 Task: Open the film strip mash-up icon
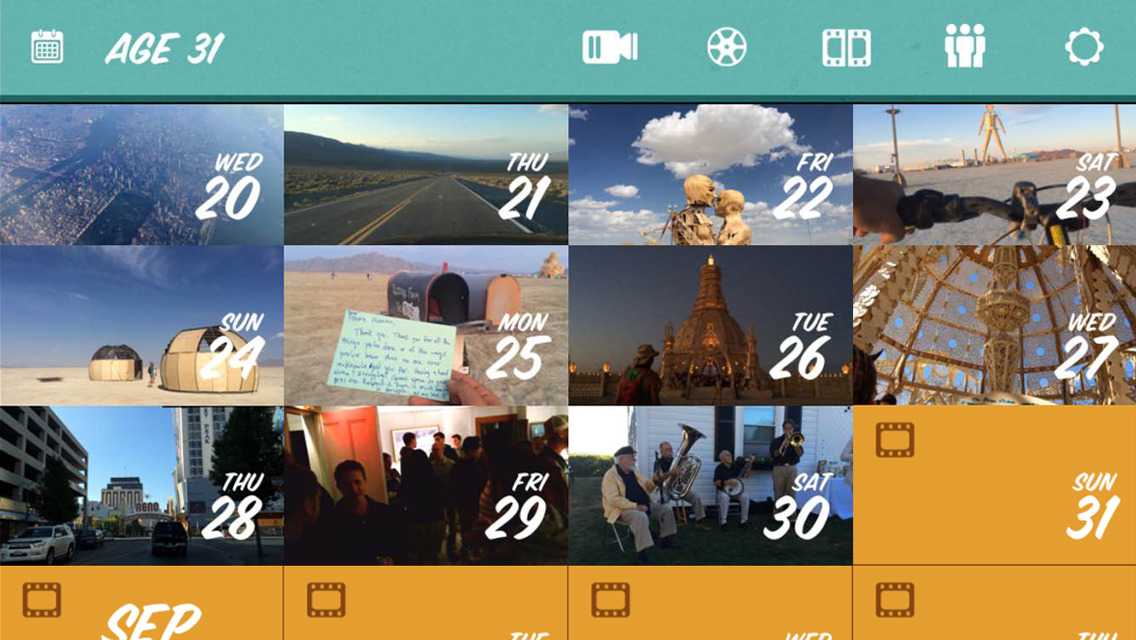[x=846, y=47]
